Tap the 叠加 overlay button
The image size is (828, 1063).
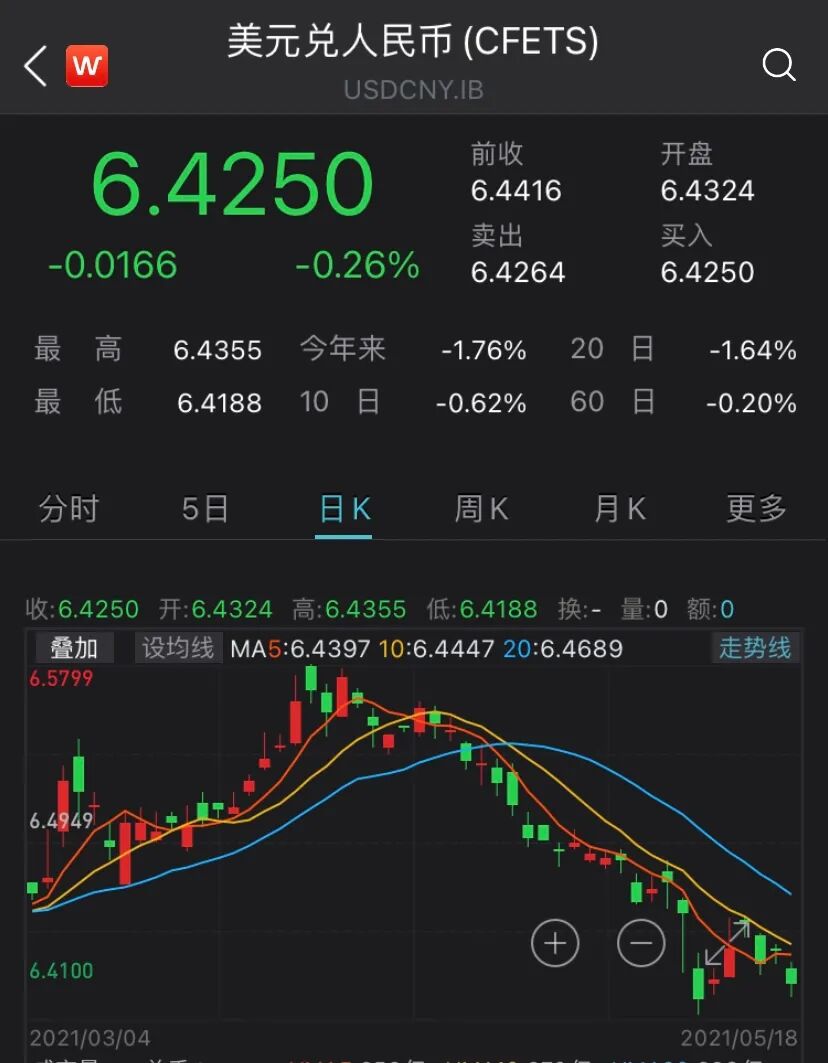coord(74,648)
